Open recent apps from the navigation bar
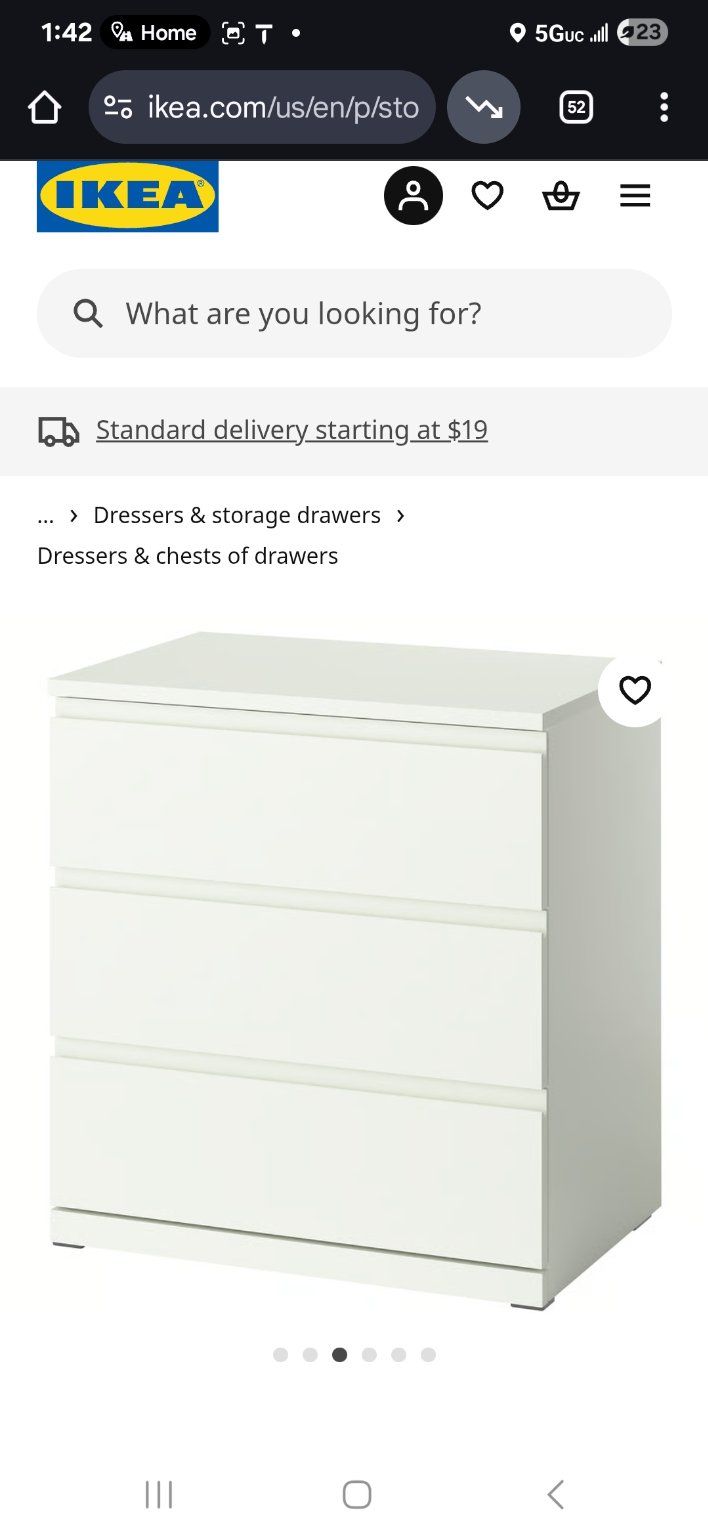 (159, 1495)
